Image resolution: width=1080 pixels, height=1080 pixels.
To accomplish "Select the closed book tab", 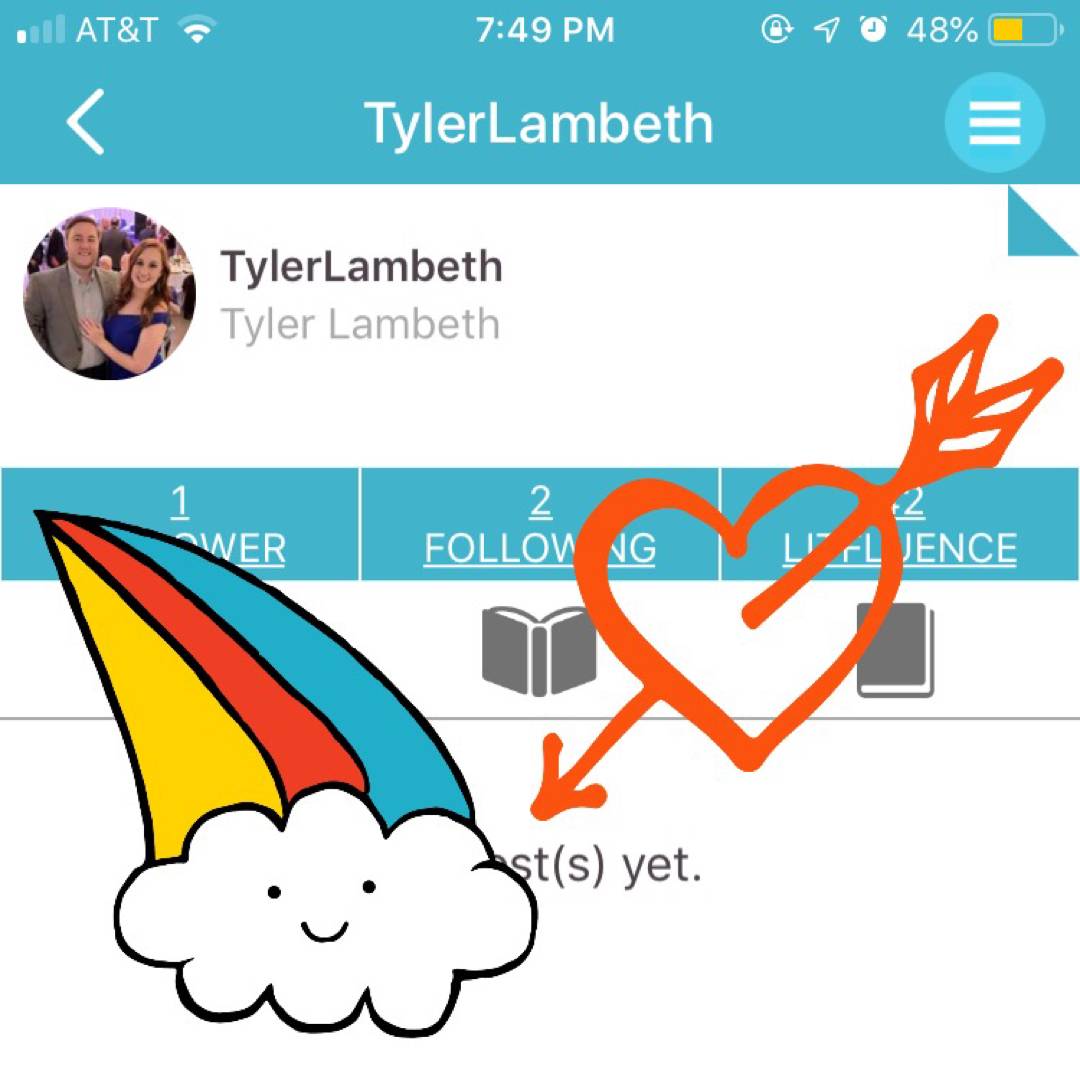I will pos(896,651).
